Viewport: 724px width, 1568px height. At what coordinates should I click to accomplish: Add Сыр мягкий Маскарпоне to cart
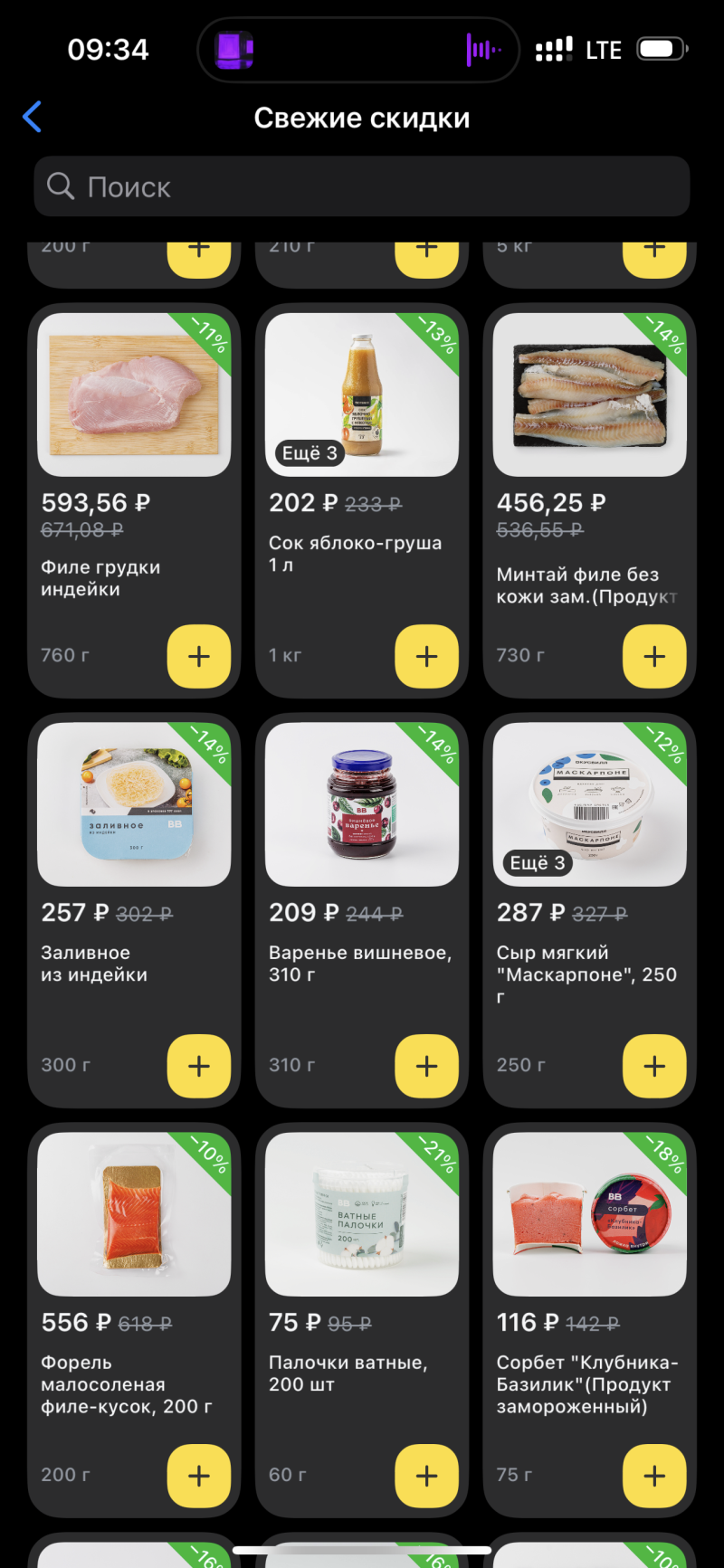[654, 1066]
